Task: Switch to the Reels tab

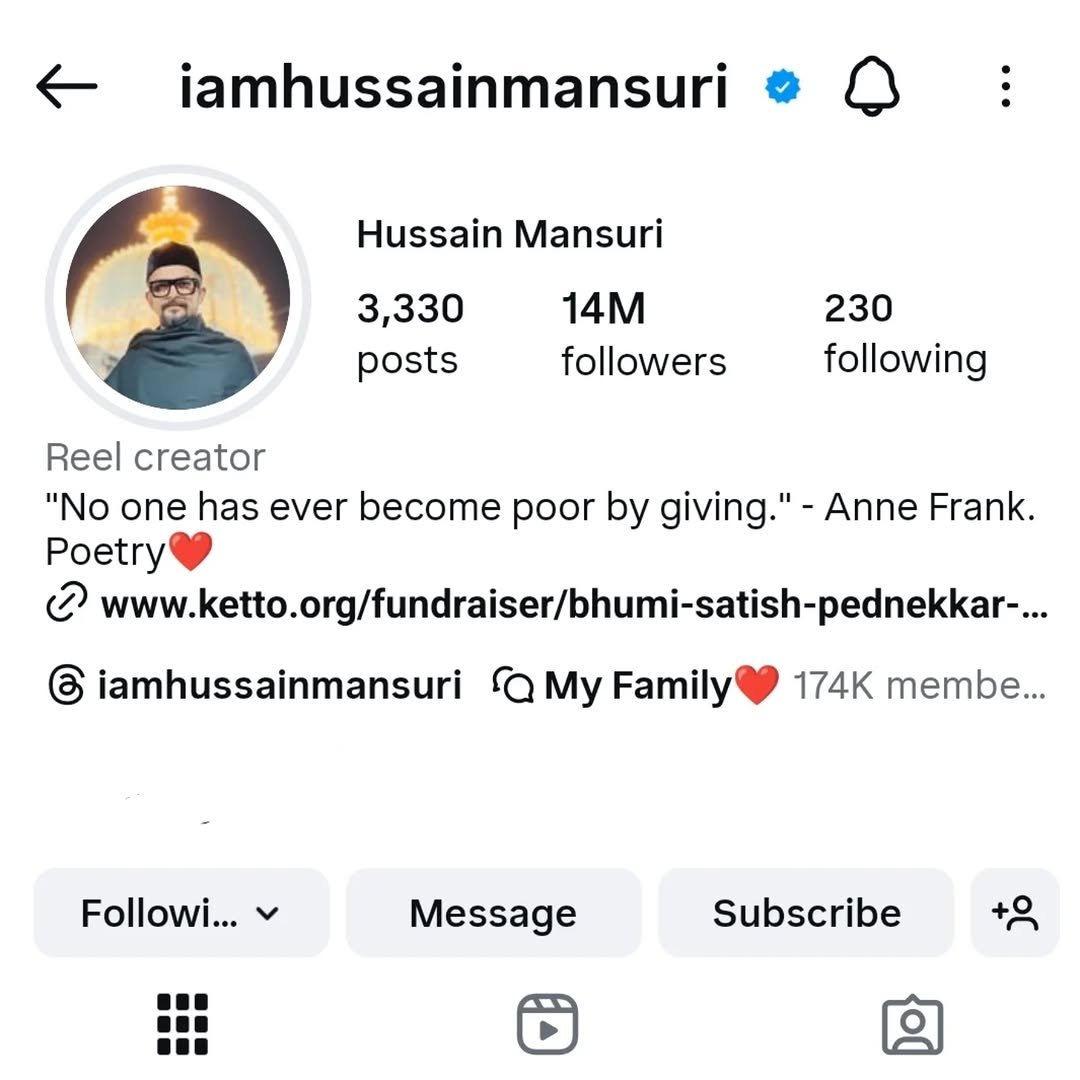Action: (547, 1025)
